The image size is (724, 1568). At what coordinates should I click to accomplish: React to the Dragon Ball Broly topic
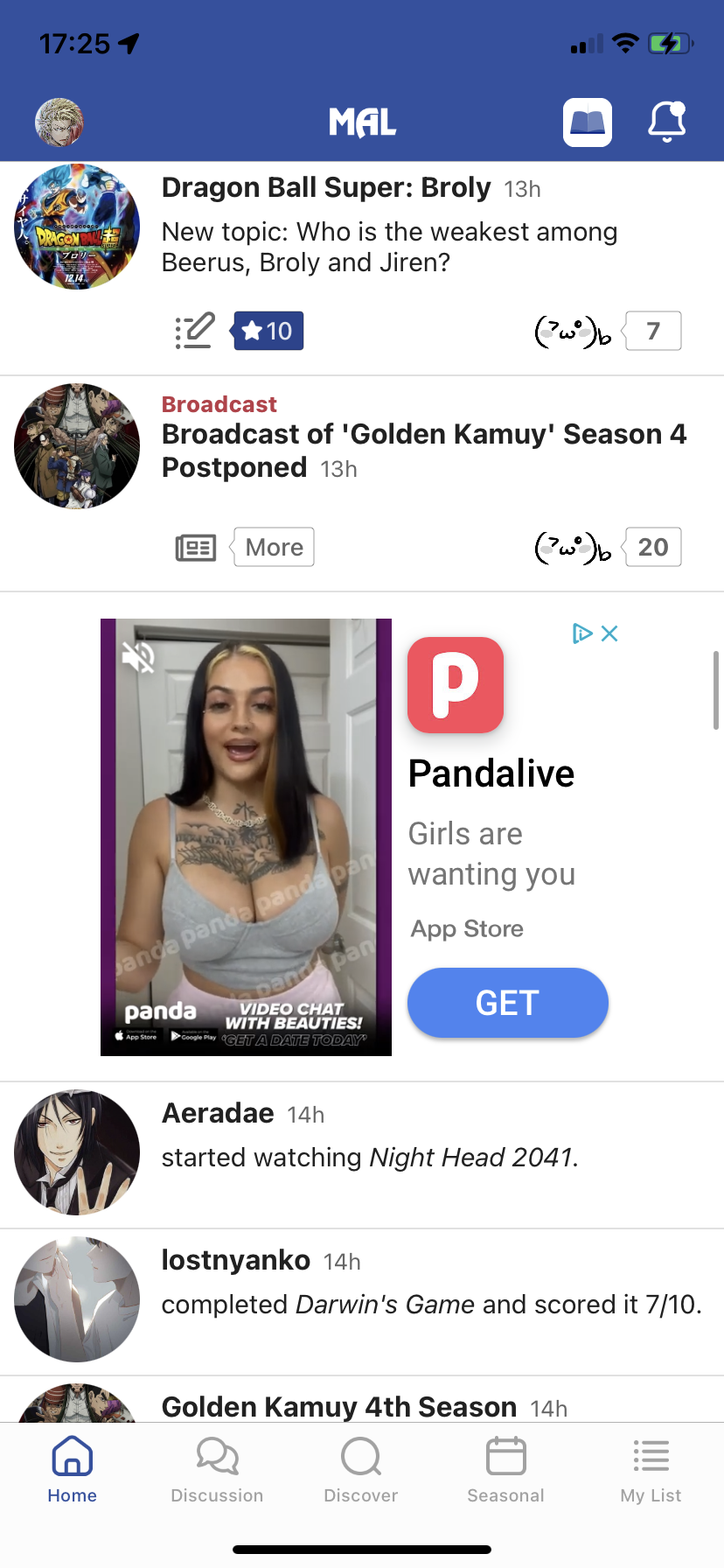573,332
